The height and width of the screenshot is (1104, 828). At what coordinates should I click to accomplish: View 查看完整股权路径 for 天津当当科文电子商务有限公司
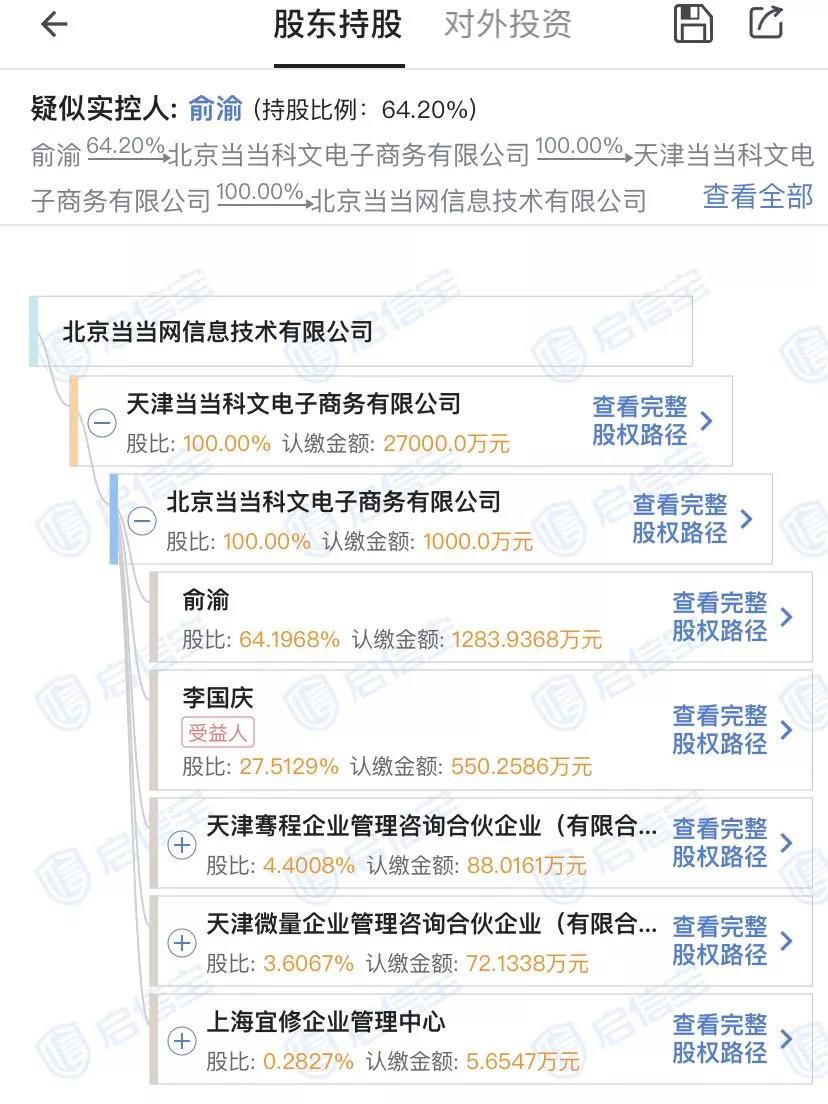click(652, 421)
